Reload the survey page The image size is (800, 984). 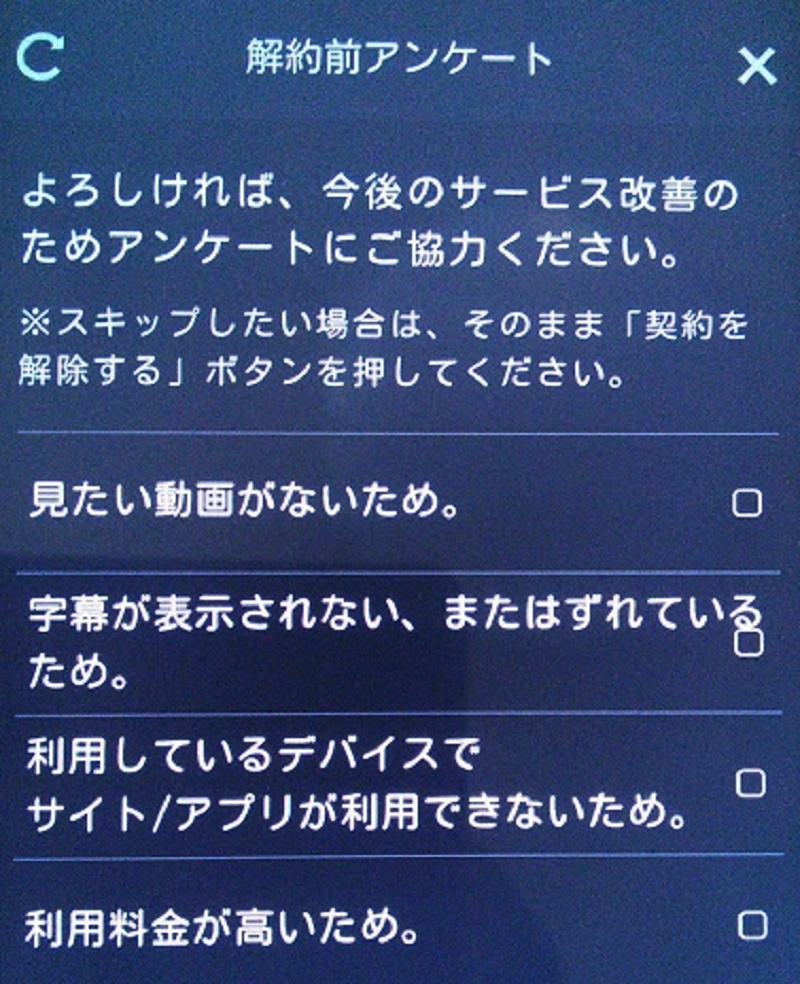pyautogui.click(x=39, y=59)
